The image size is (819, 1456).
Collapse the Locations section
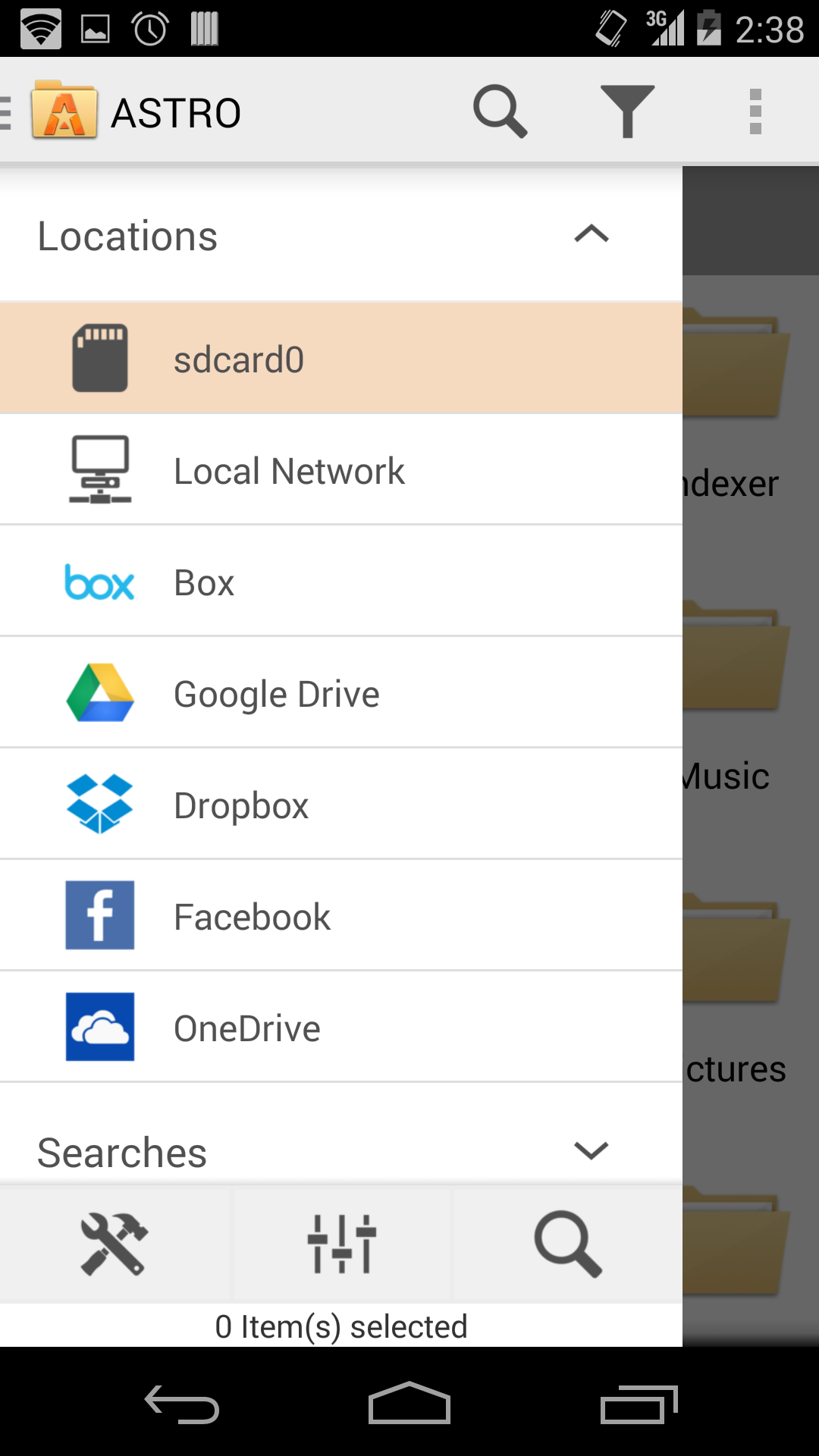point(590,235)
